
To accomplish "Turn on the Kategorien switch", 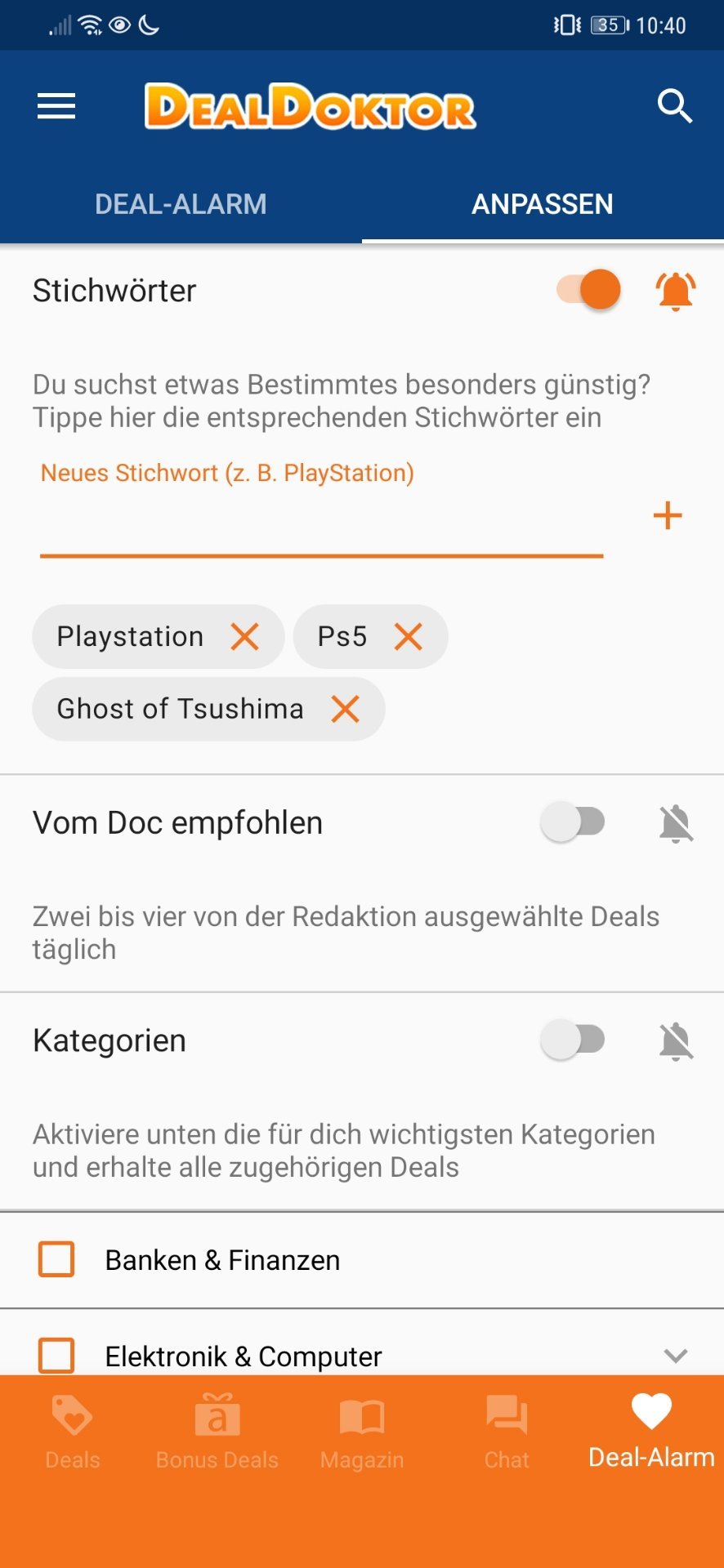I will tap(573, 1040).
